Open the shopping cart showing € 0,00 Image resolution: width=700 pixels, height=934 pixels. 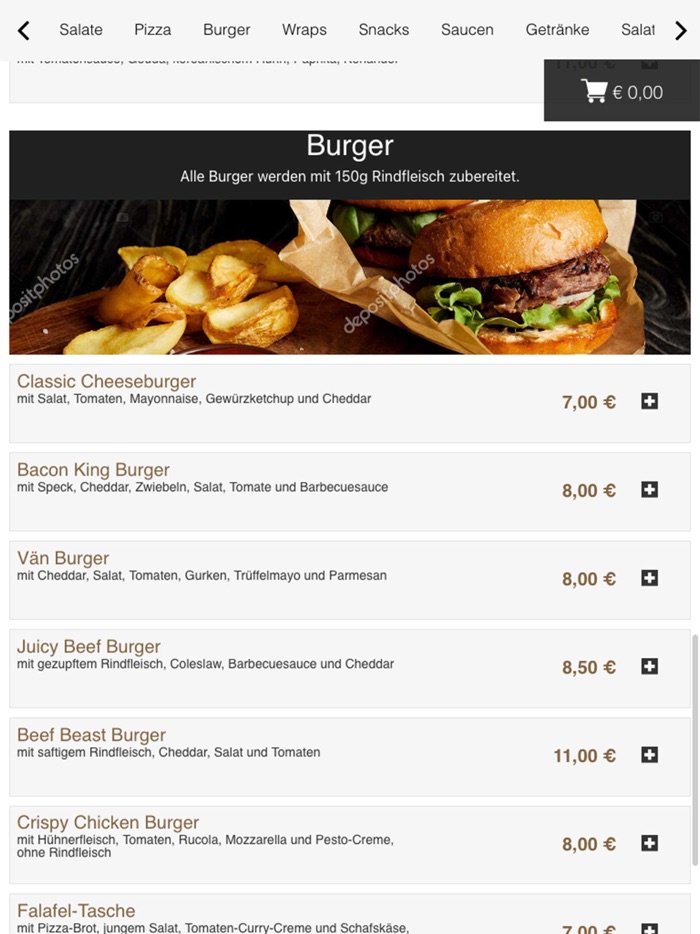(622, 92)
